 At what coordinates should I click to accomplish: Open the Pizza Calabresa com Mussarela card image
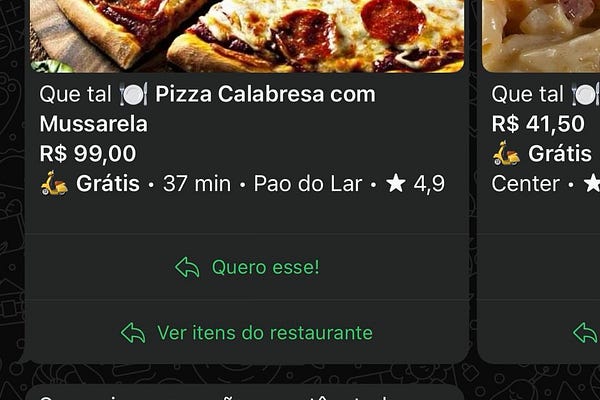coord(247,35)
